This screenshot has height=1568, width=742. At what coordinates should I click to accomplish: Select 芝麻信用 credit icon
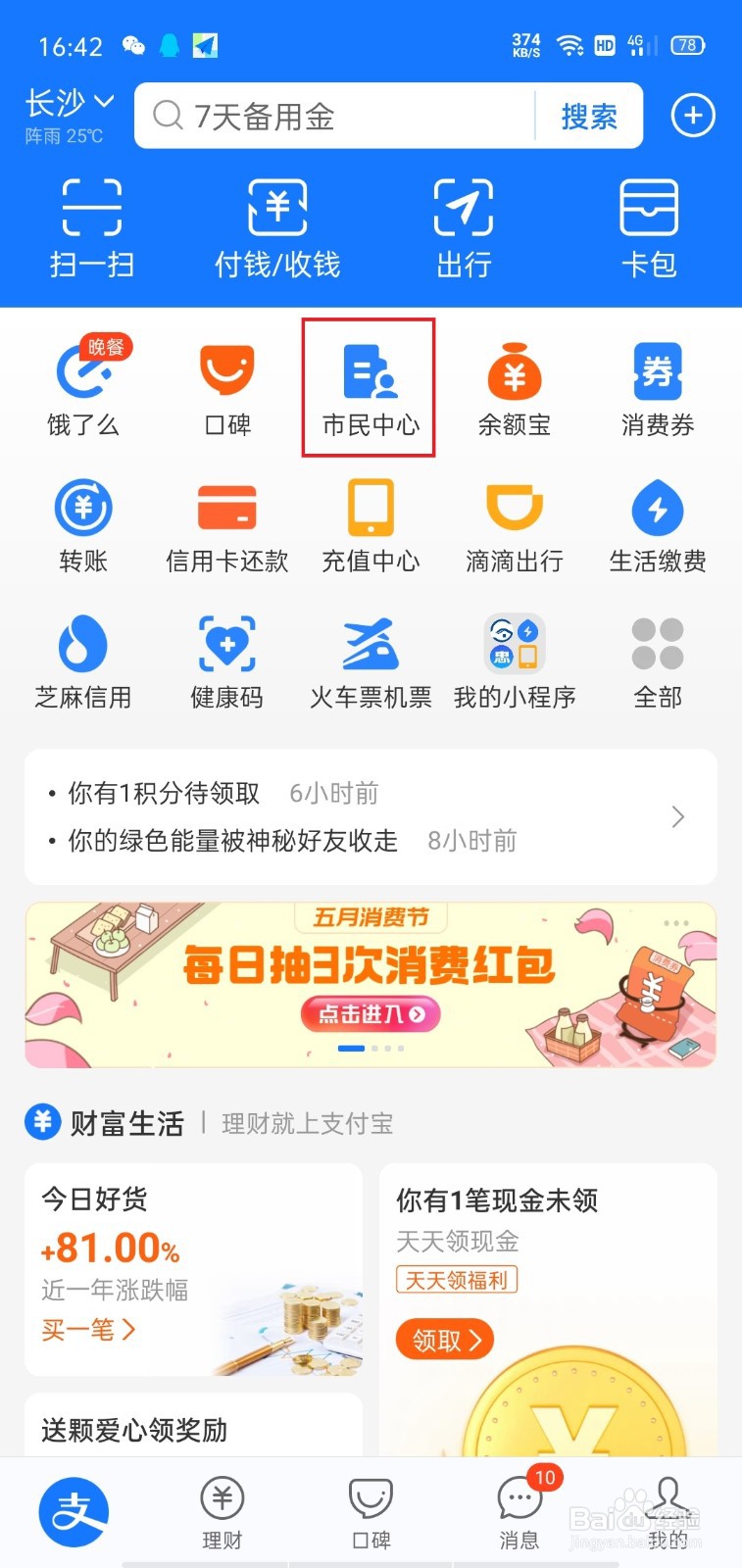pyautogui.click(x=83, y=659)
